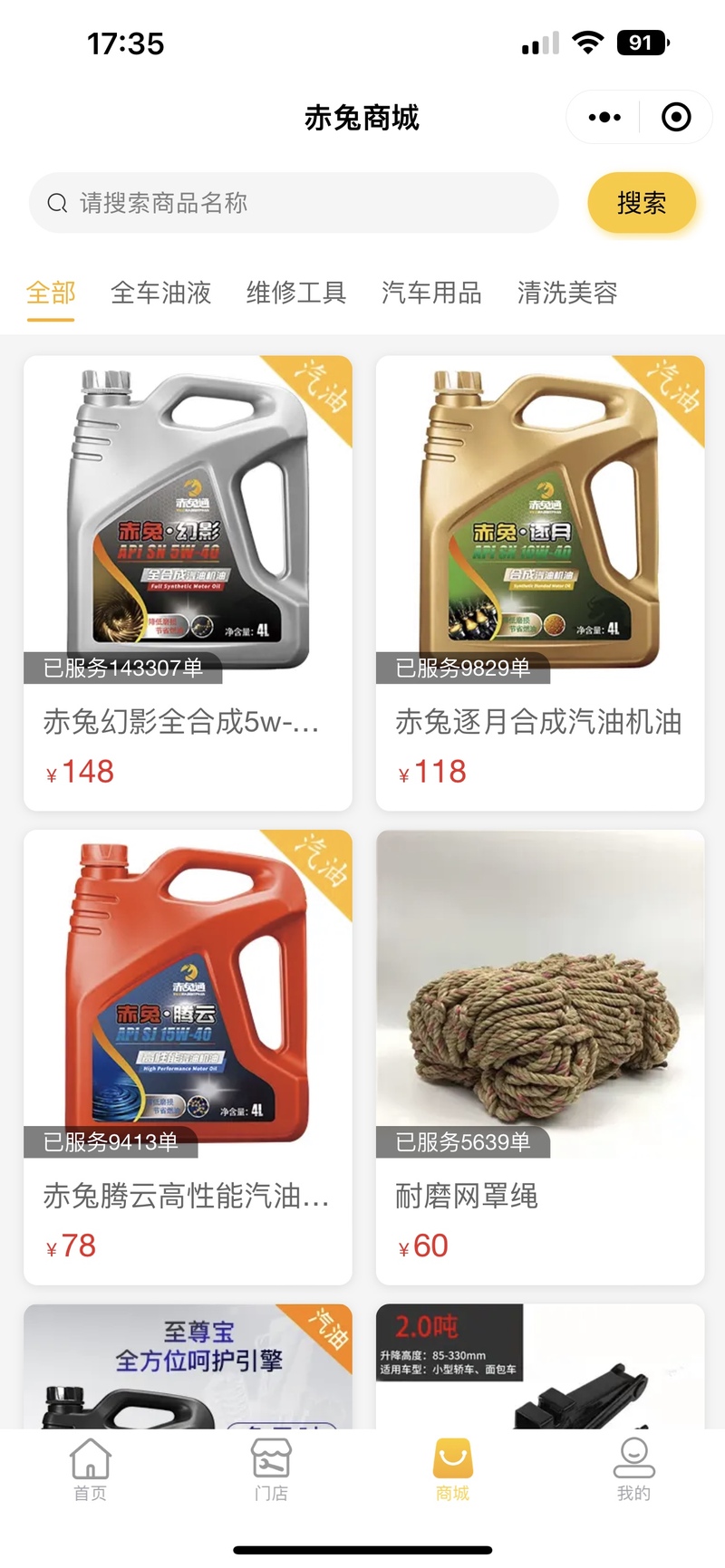The image size is (725, 1568).
Task: Open the 至尊宝 engine care product card
Action: (x=188, y=1366)
